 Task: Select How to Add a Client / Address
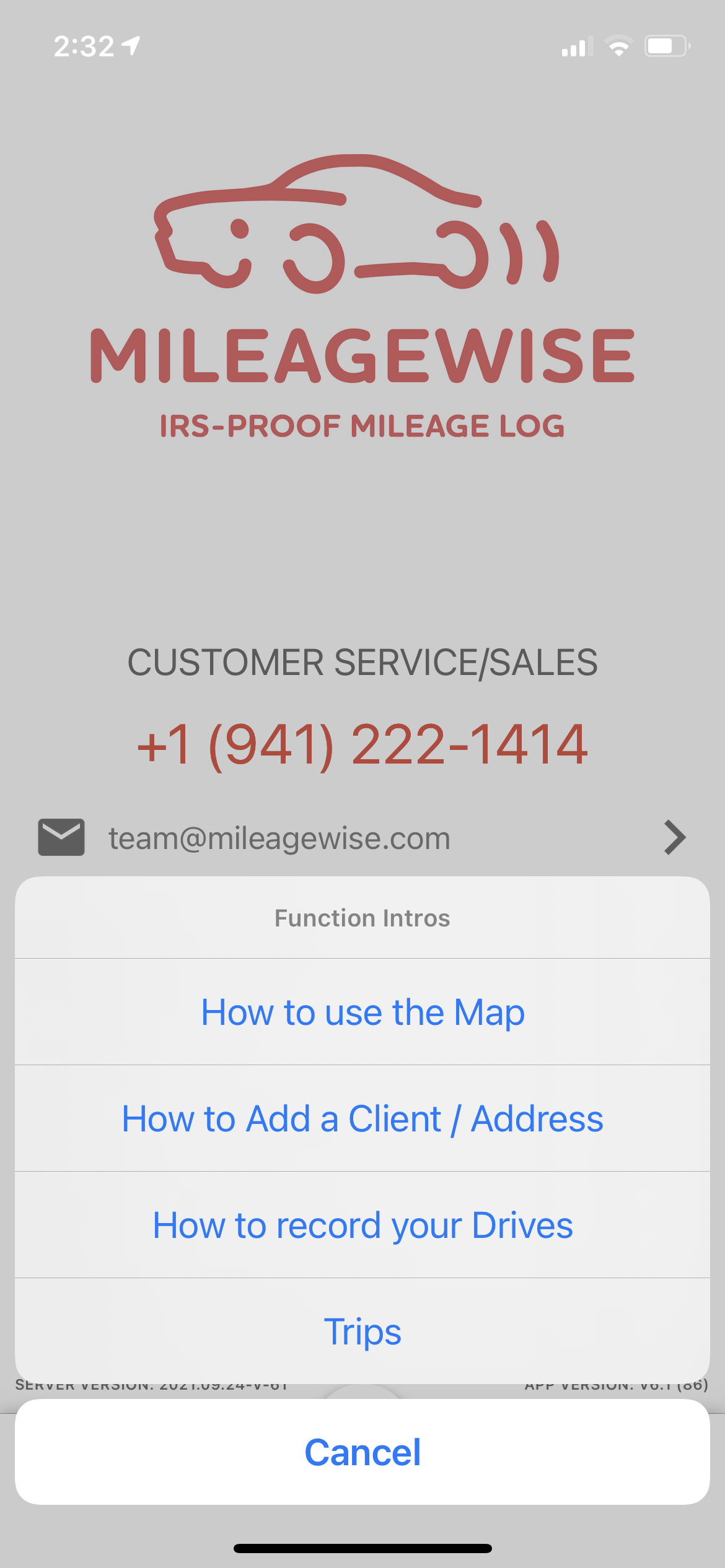pos(362,1118)
